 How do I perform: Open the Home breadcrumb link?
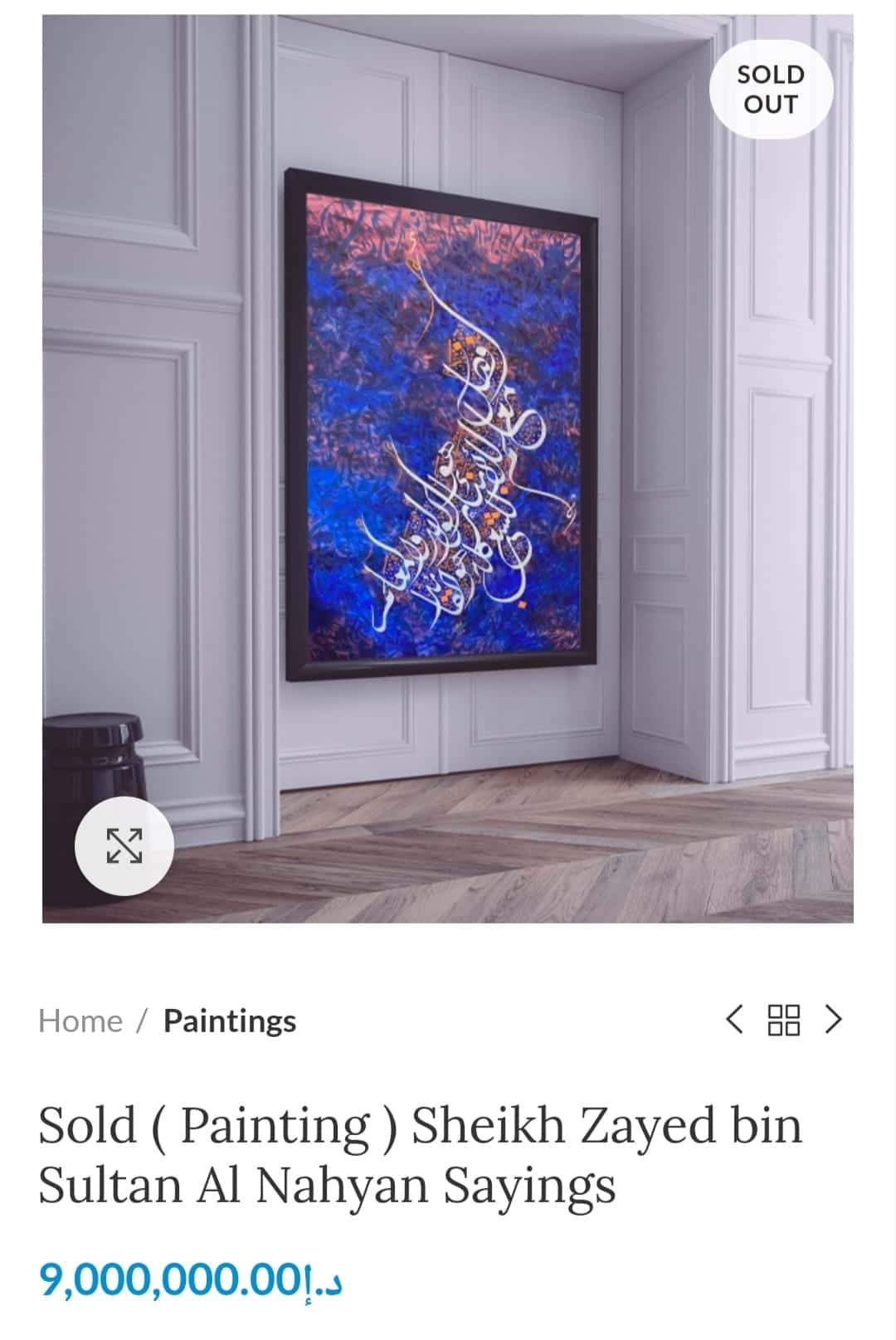[80, 1021]
